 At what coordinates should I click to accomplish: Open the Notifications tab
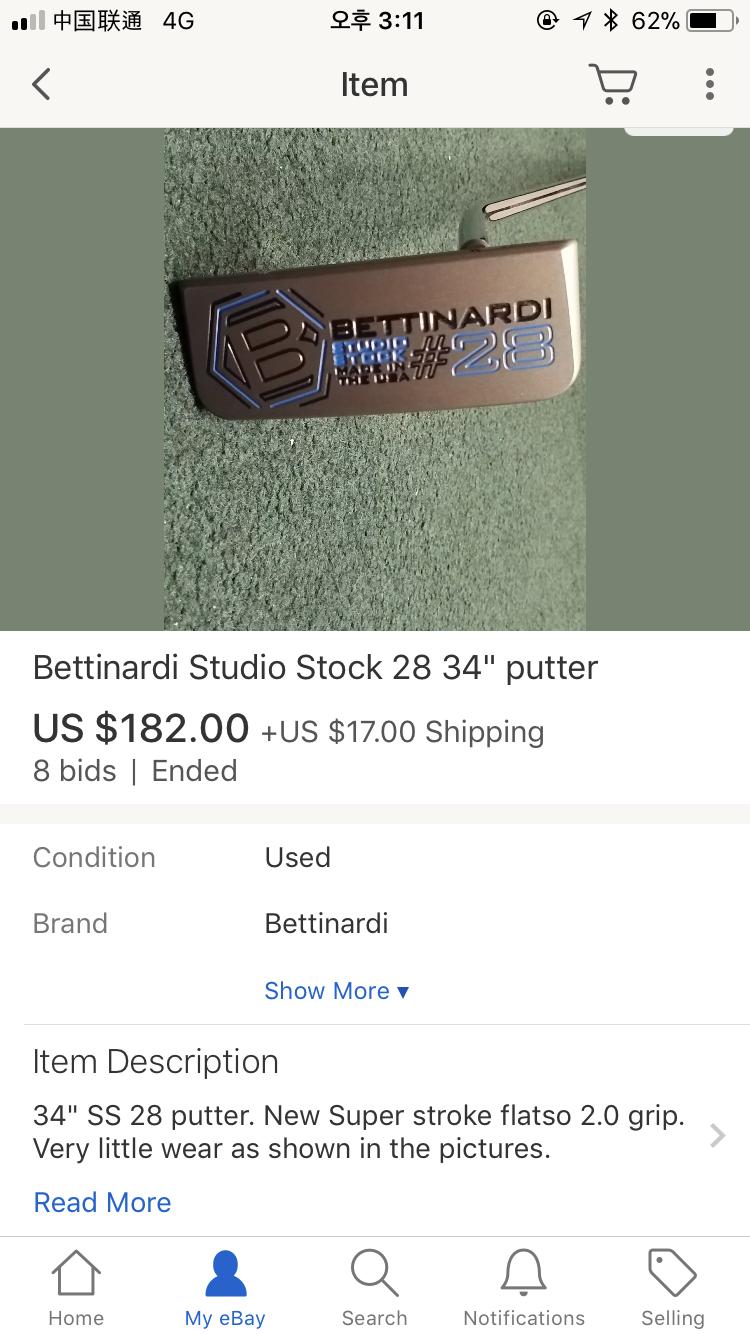pos(524,1288)
